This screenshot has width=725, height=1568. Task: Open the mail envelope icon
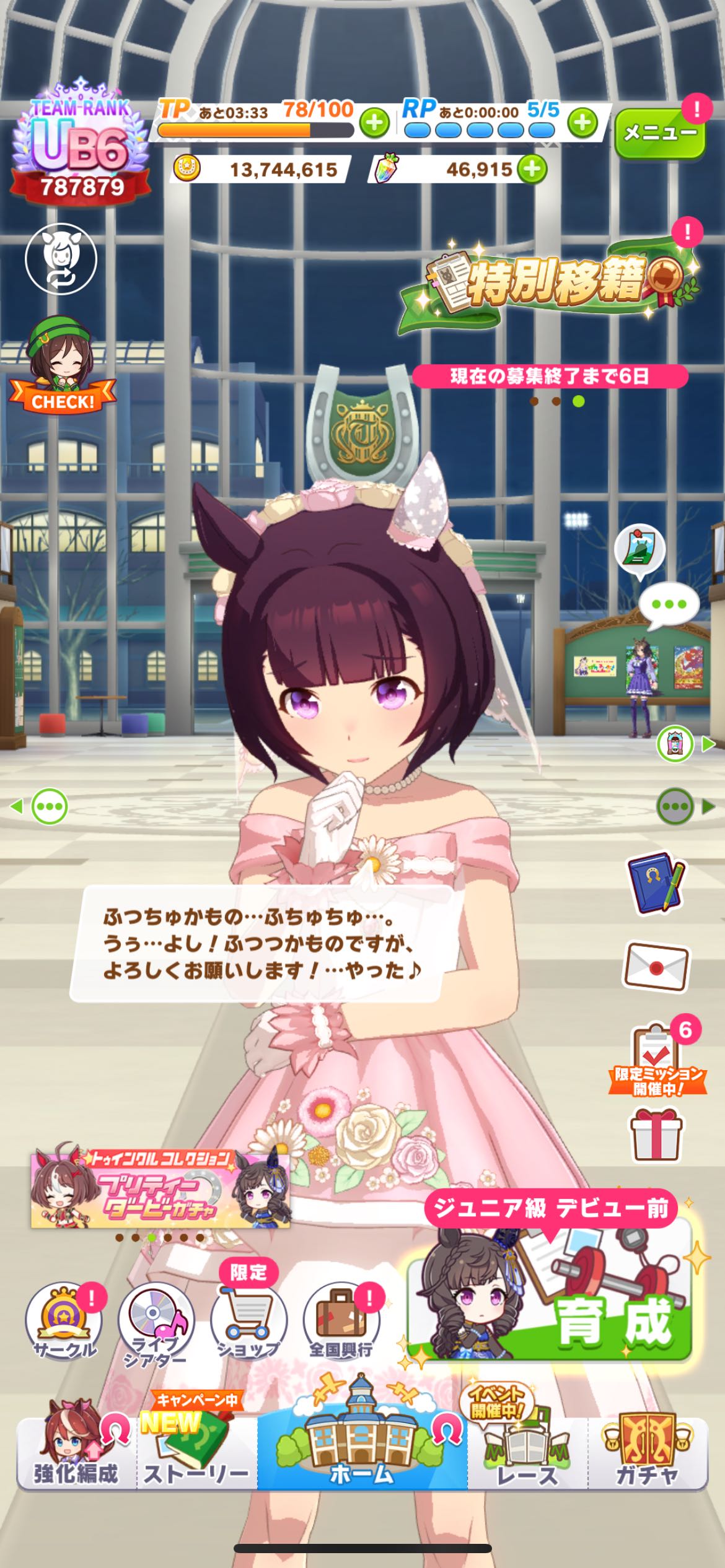click(656, 966)
